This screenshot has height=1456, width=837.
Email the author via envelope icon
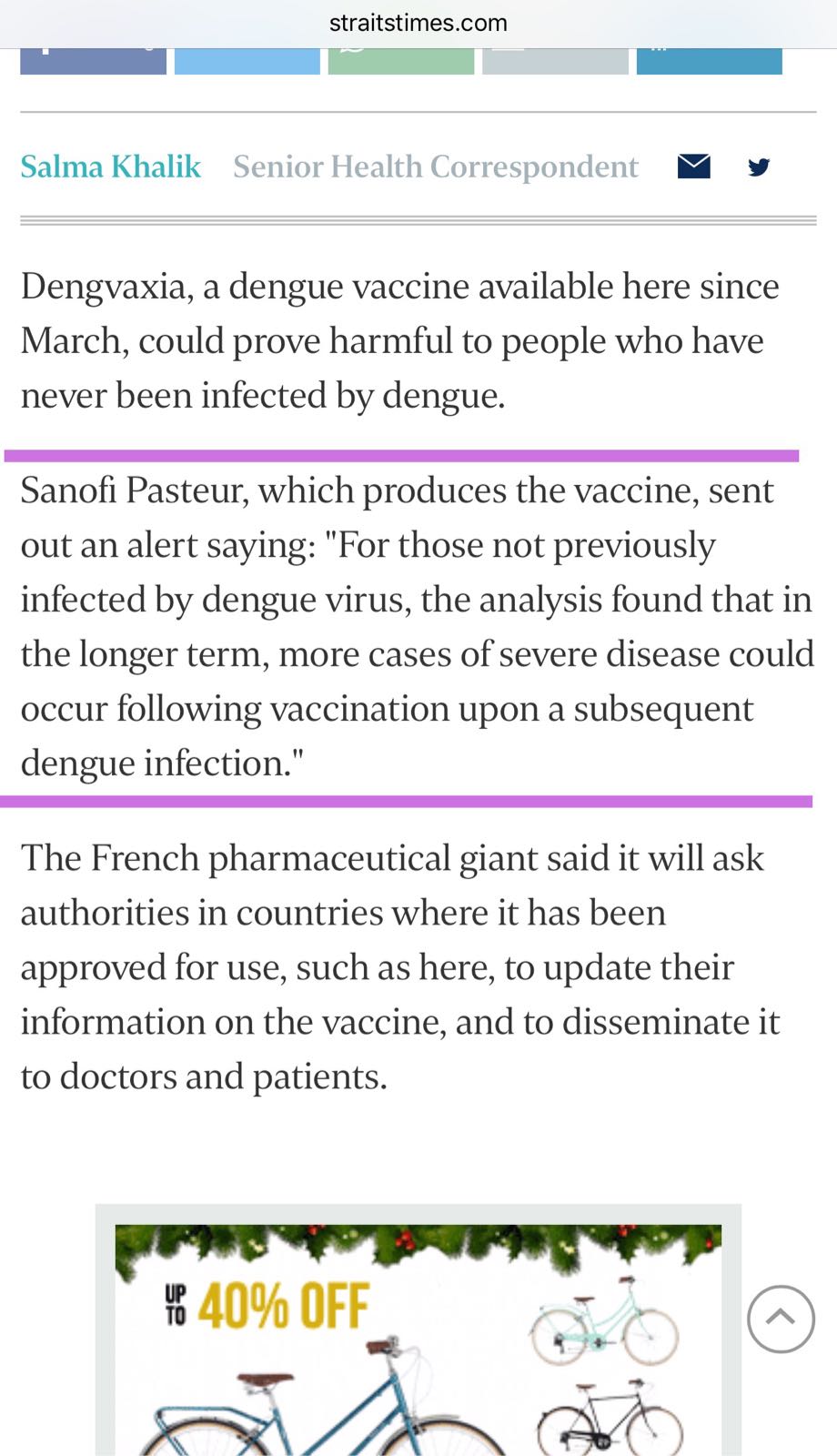point(693,167)
